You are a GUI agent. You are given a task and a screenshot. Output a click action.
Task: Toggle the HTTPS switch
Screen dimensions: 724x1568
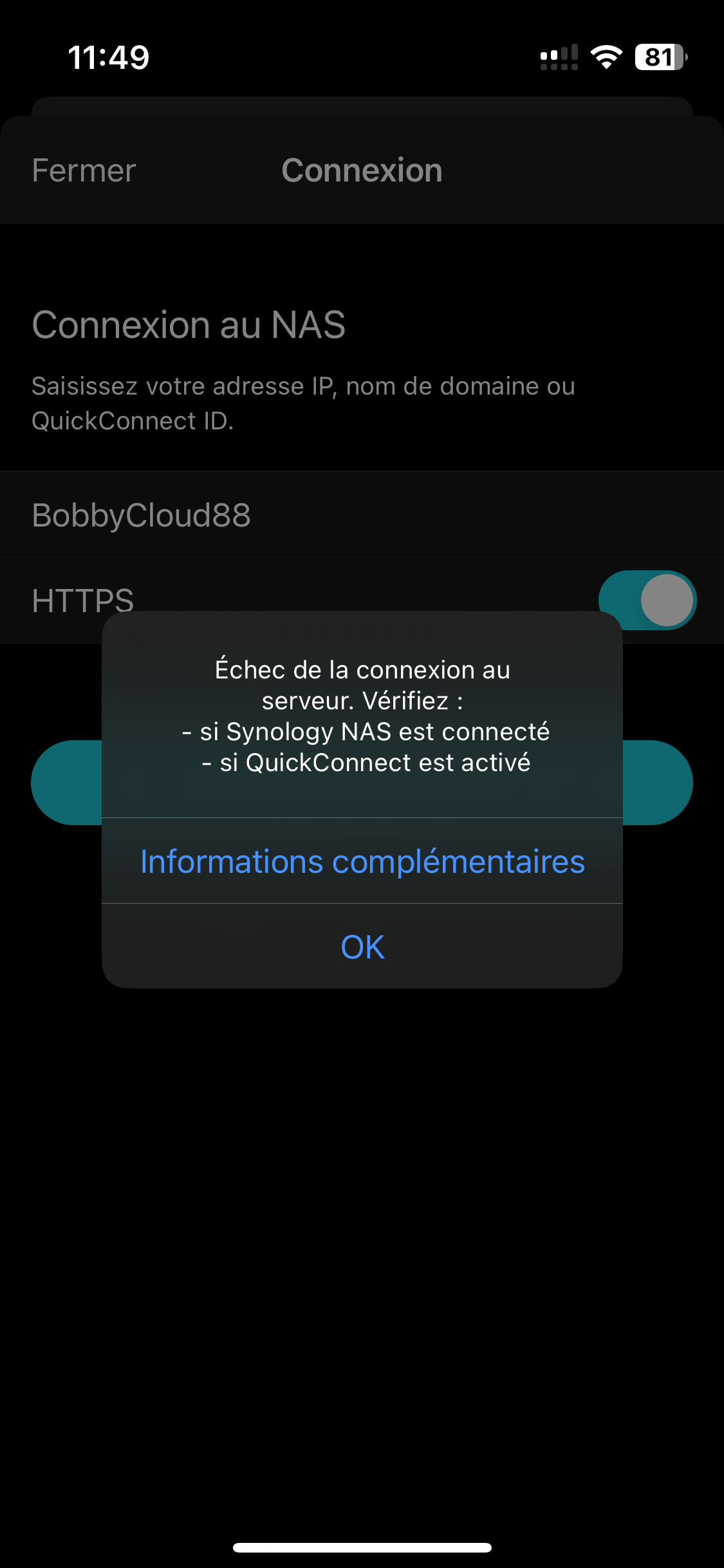tap(647, 600)
